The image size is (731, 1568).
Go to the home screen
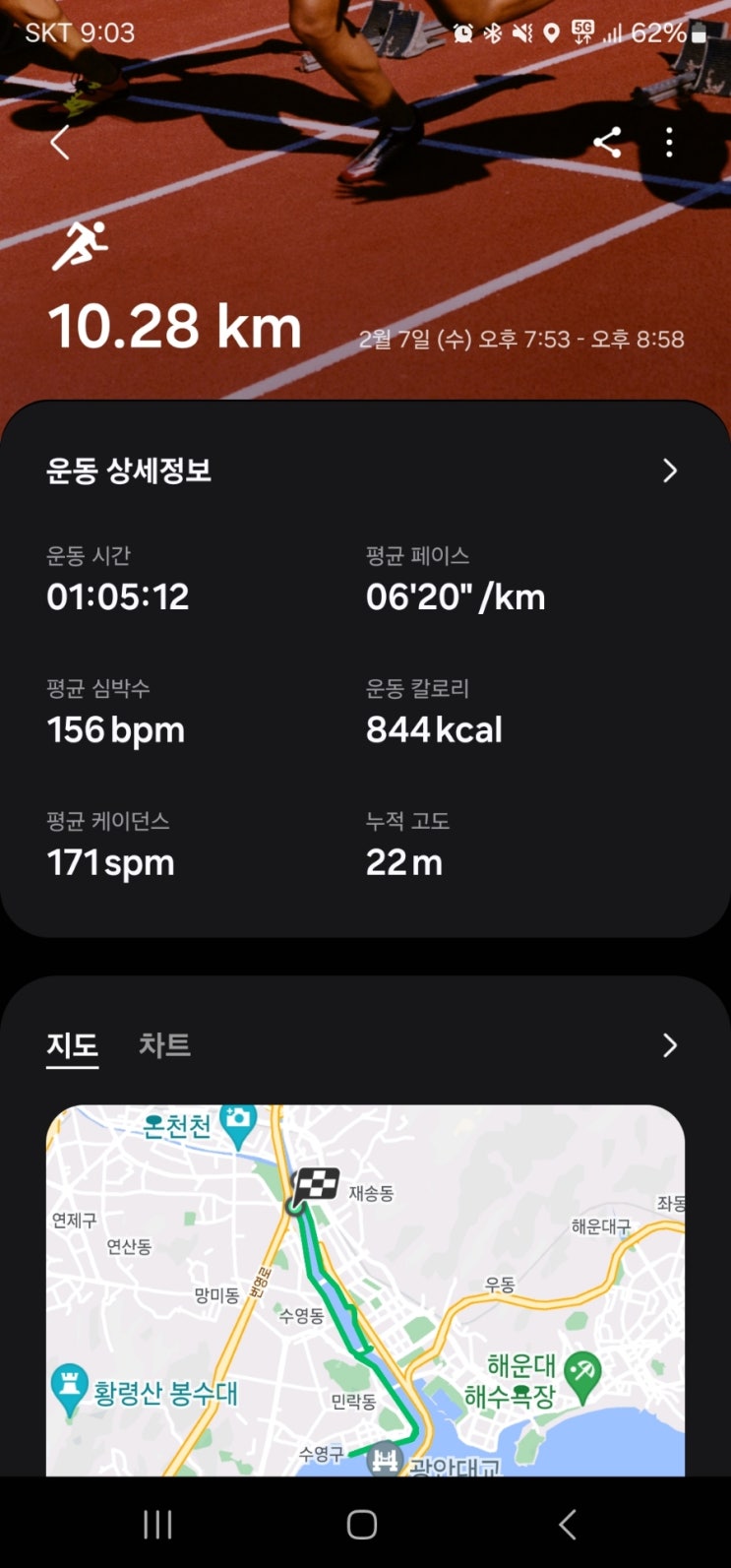(362, 1524)
